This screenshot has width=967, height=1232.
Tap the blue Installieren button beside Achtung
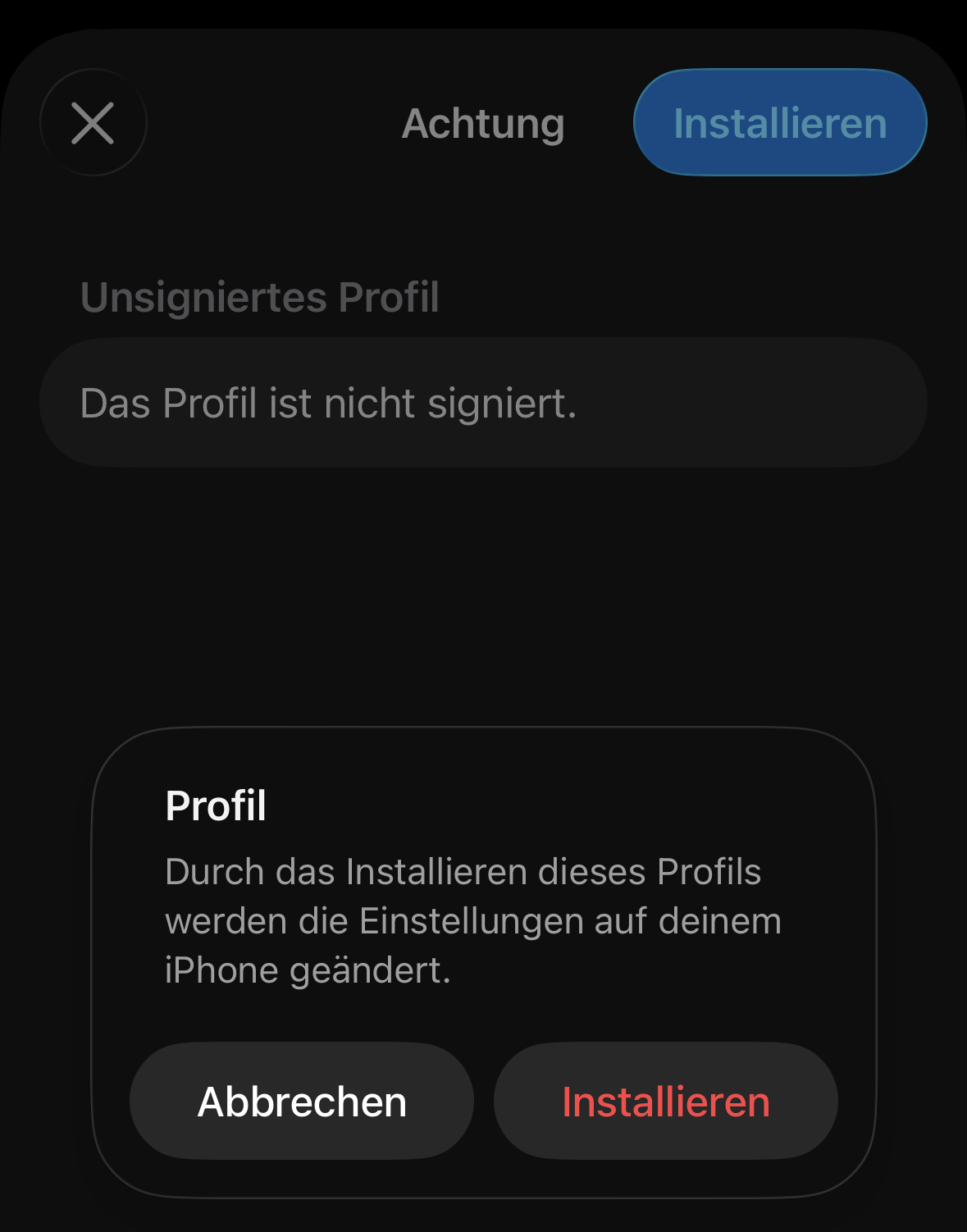point(780,123)
